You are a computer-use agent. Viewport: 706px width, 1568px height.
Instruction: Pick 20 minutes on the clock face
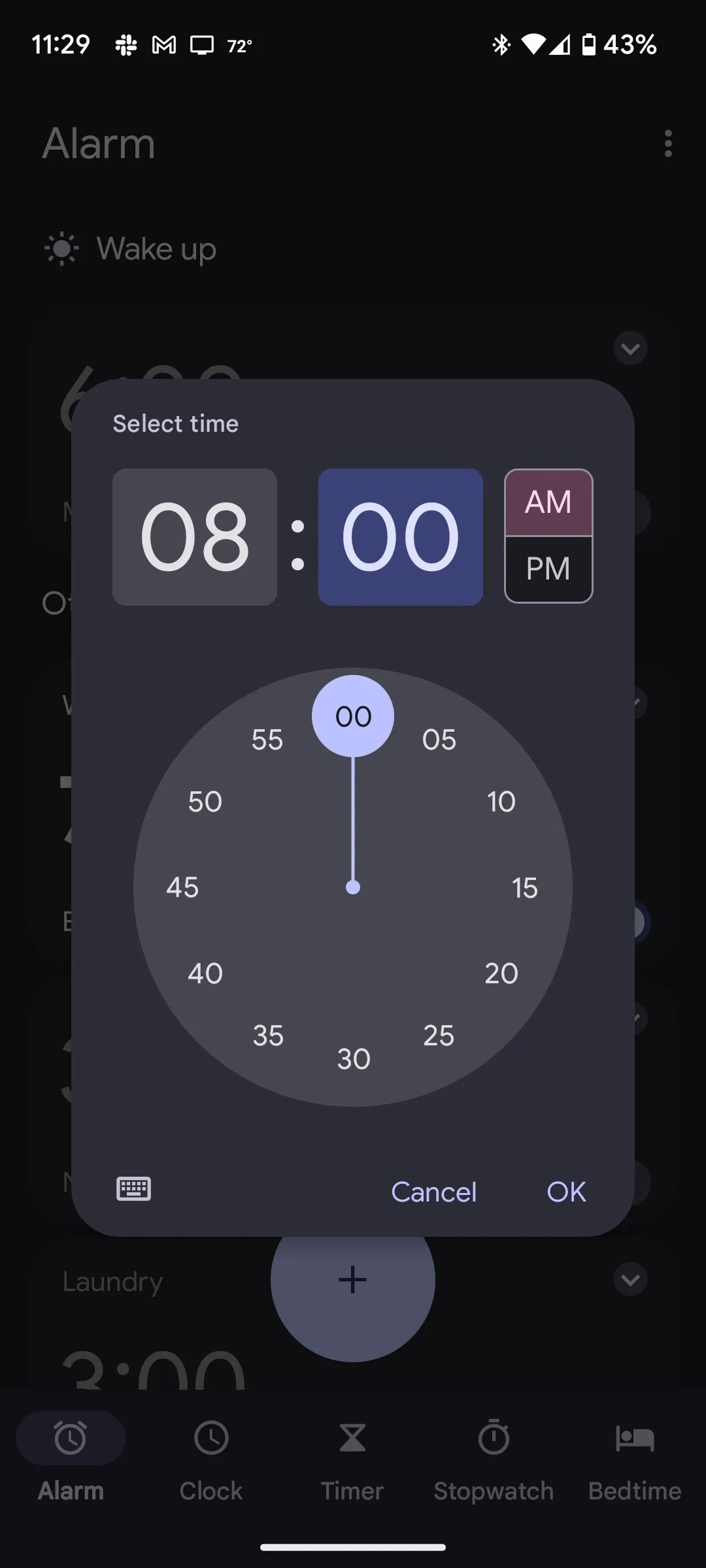[501, 973]
